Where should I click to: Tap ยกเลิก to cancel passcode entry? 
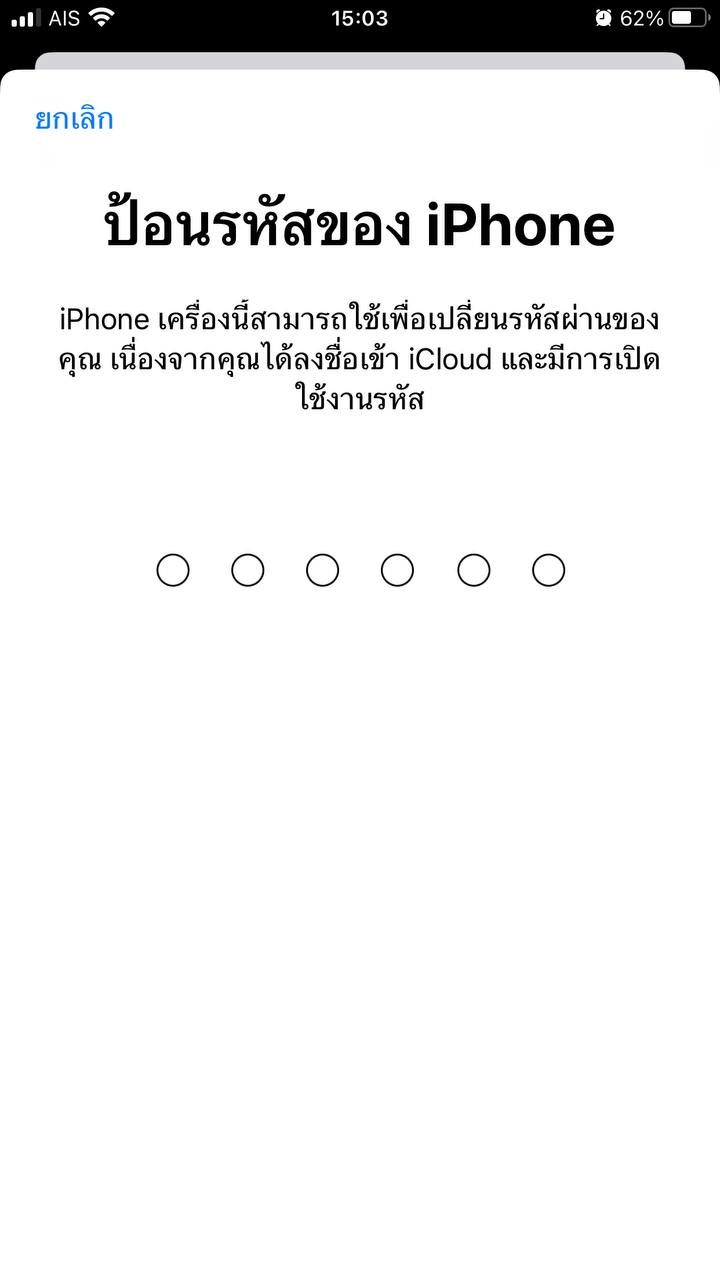pos(74,119)
